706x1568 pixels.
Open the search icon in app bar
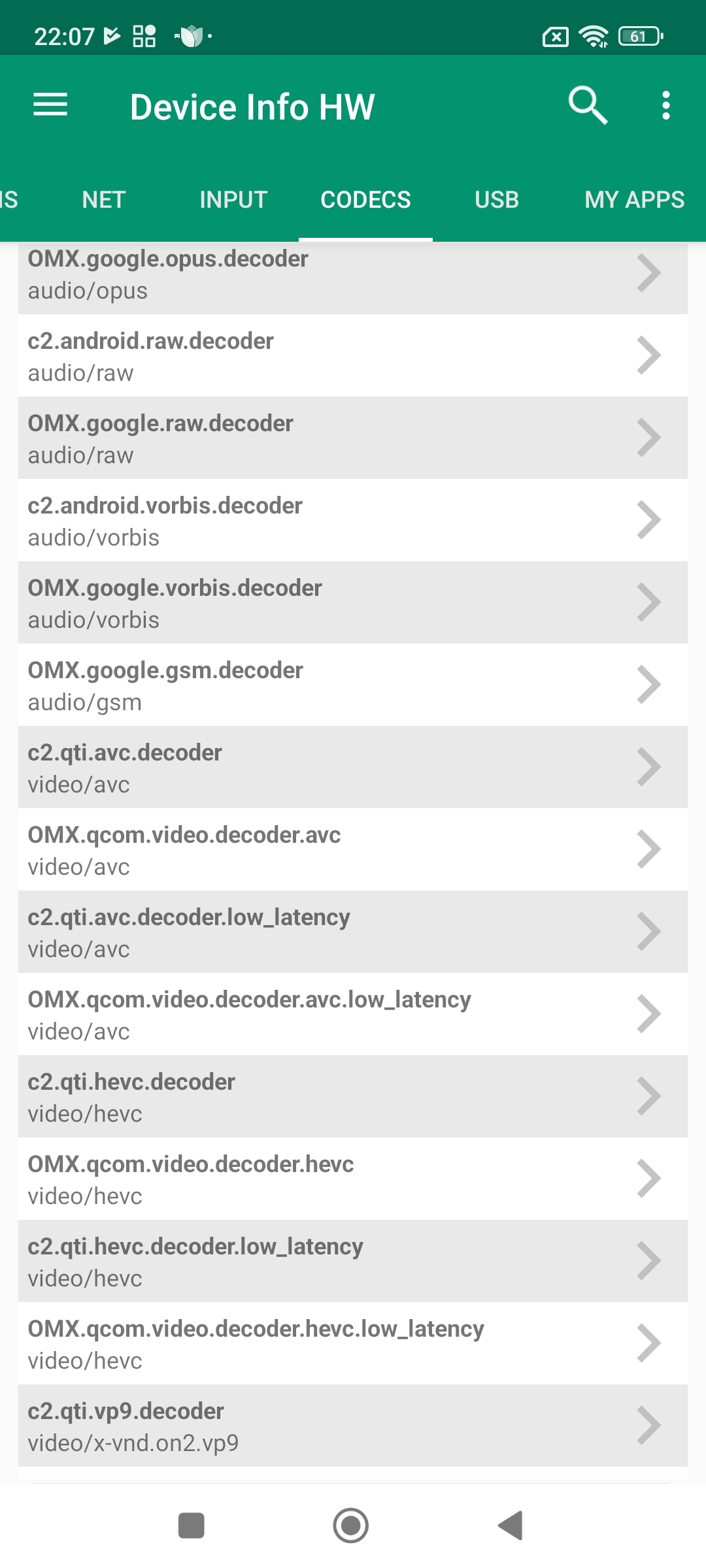[x=588, y=105]
